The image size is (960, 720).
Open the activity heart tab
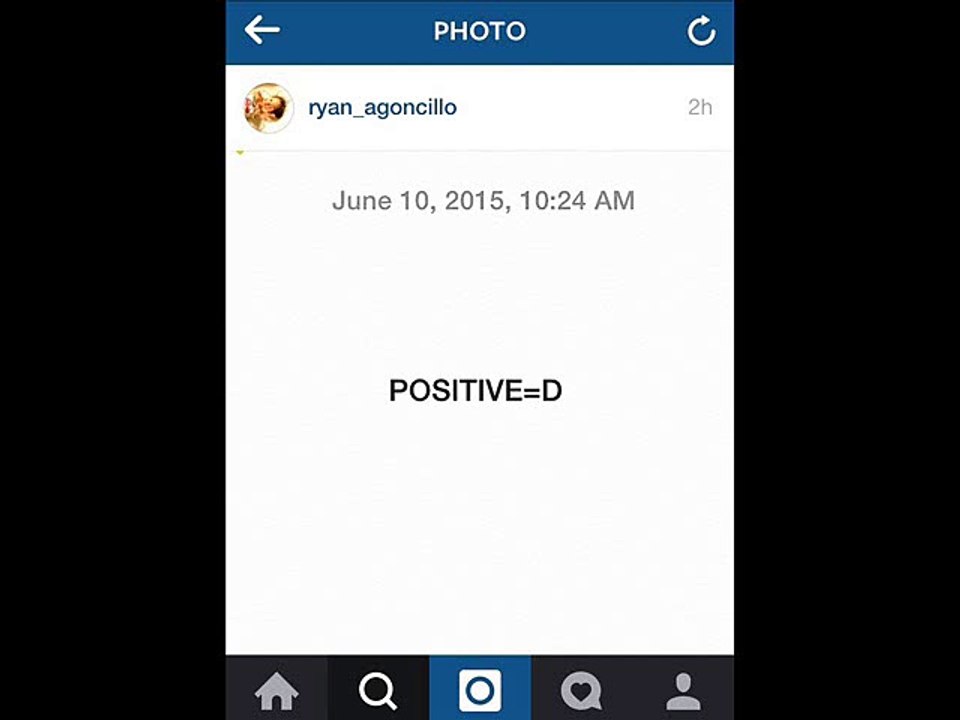(x=581, y=691)
